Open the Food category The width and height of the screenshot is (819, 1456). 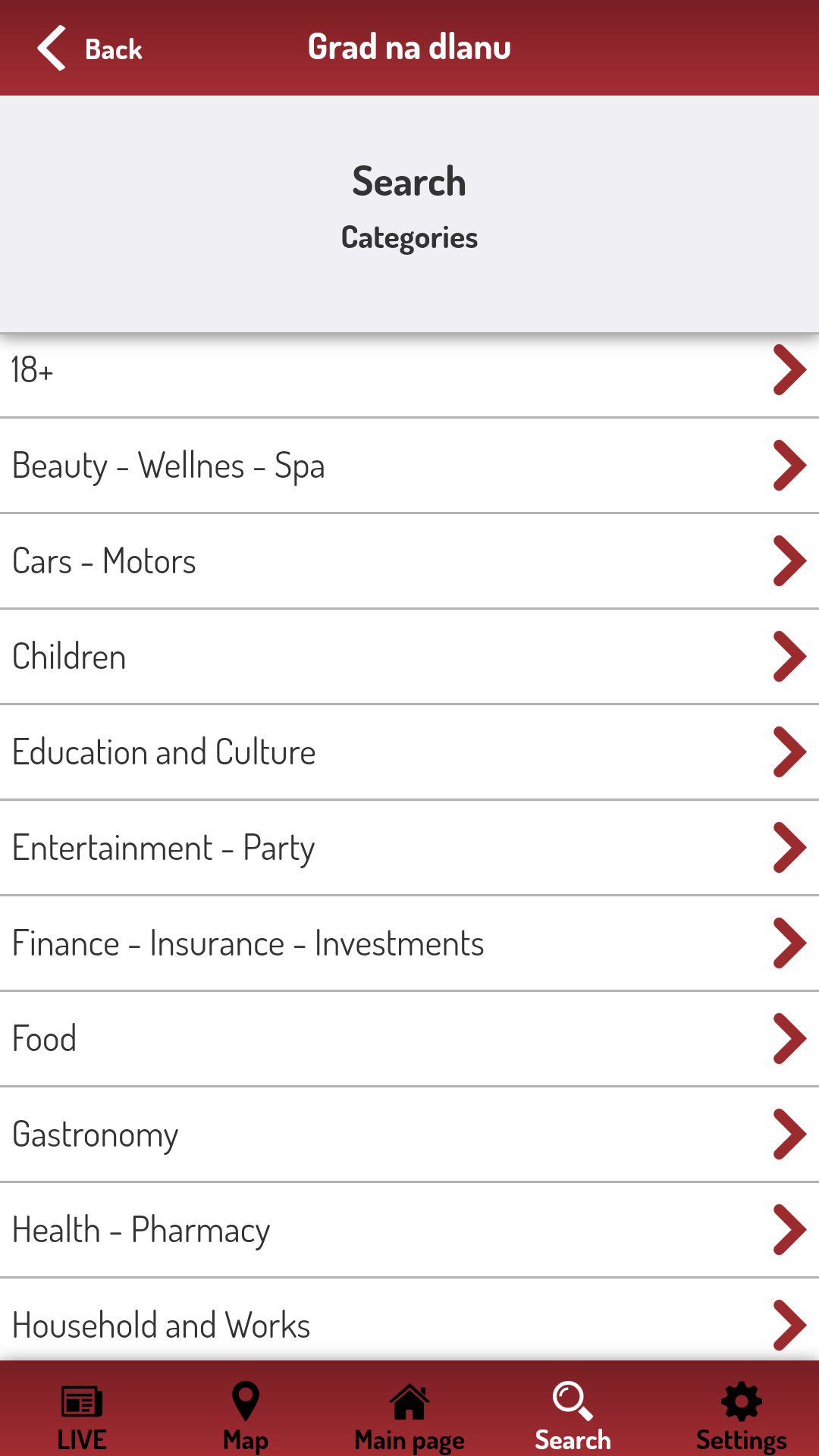coord(409,1039)
